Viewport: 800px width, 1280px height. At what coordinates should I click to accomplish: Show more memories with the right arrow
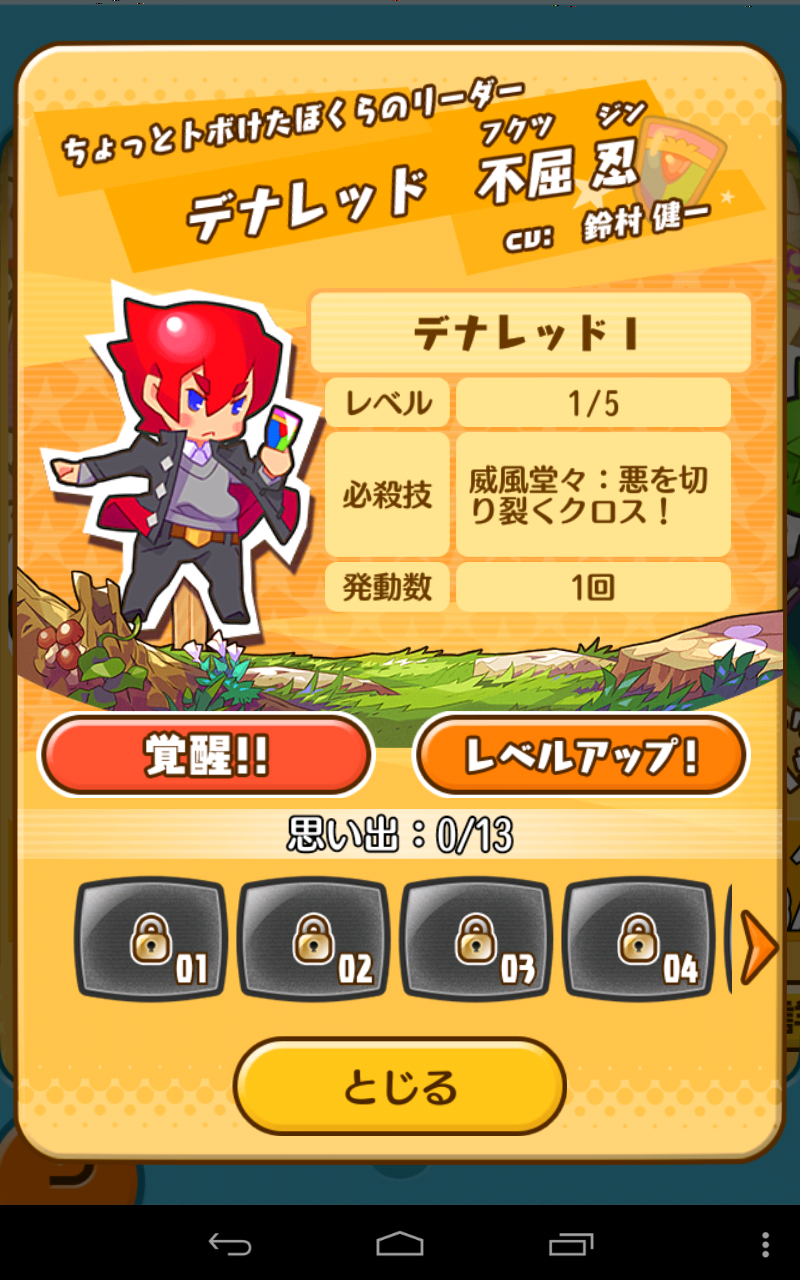[759, 945]
